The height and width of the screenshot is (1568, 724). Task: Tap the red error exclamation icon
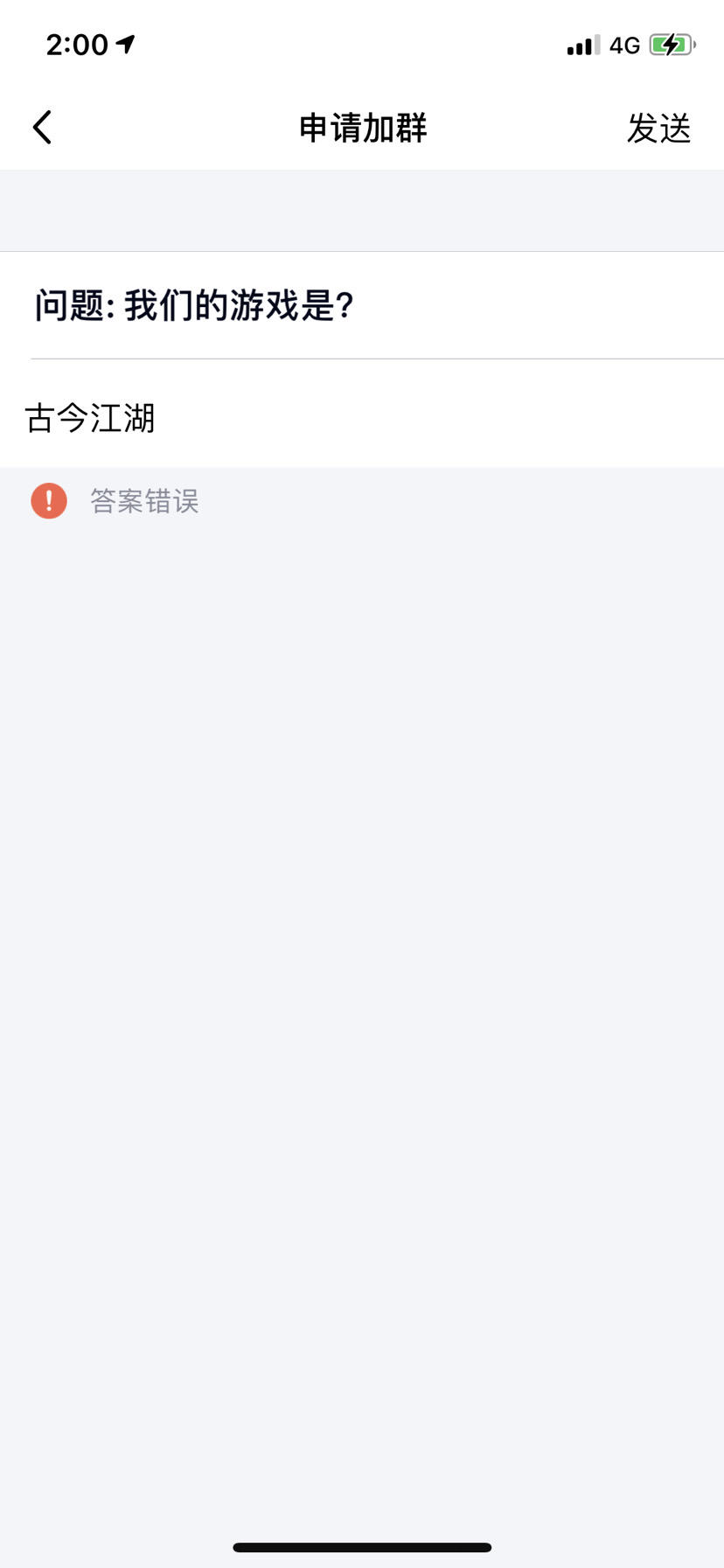(x=49, y=500)
